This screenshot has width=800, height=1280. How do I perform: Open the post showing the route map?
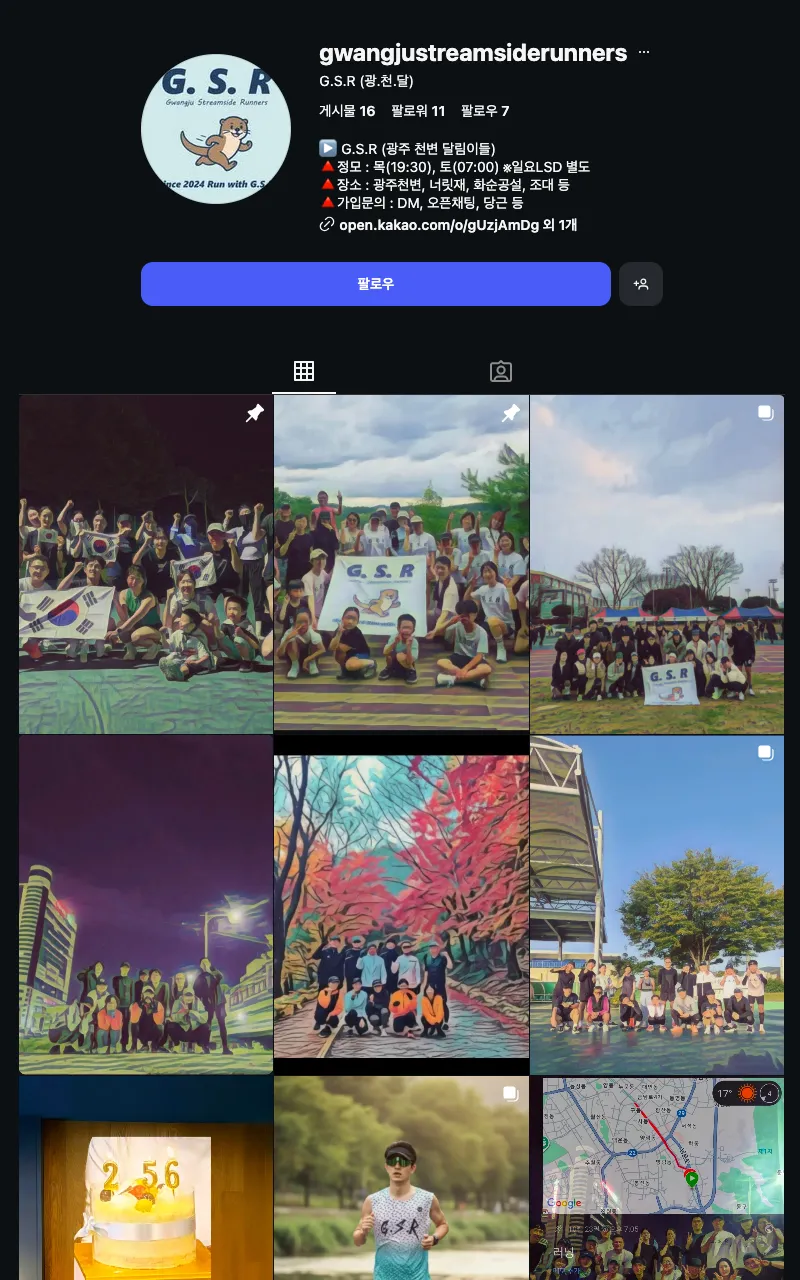tap(657, 1180)
